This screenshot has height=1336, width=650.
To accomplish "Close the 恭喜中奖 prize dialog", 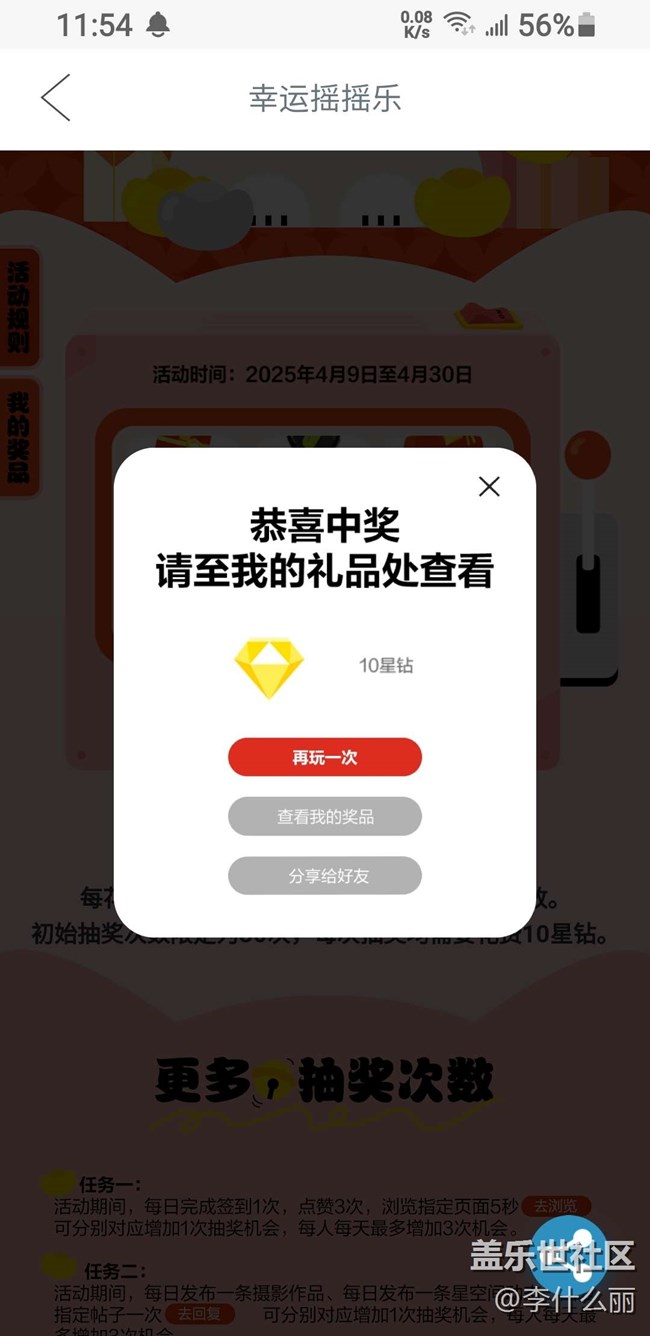I will (x=489, y=487).
